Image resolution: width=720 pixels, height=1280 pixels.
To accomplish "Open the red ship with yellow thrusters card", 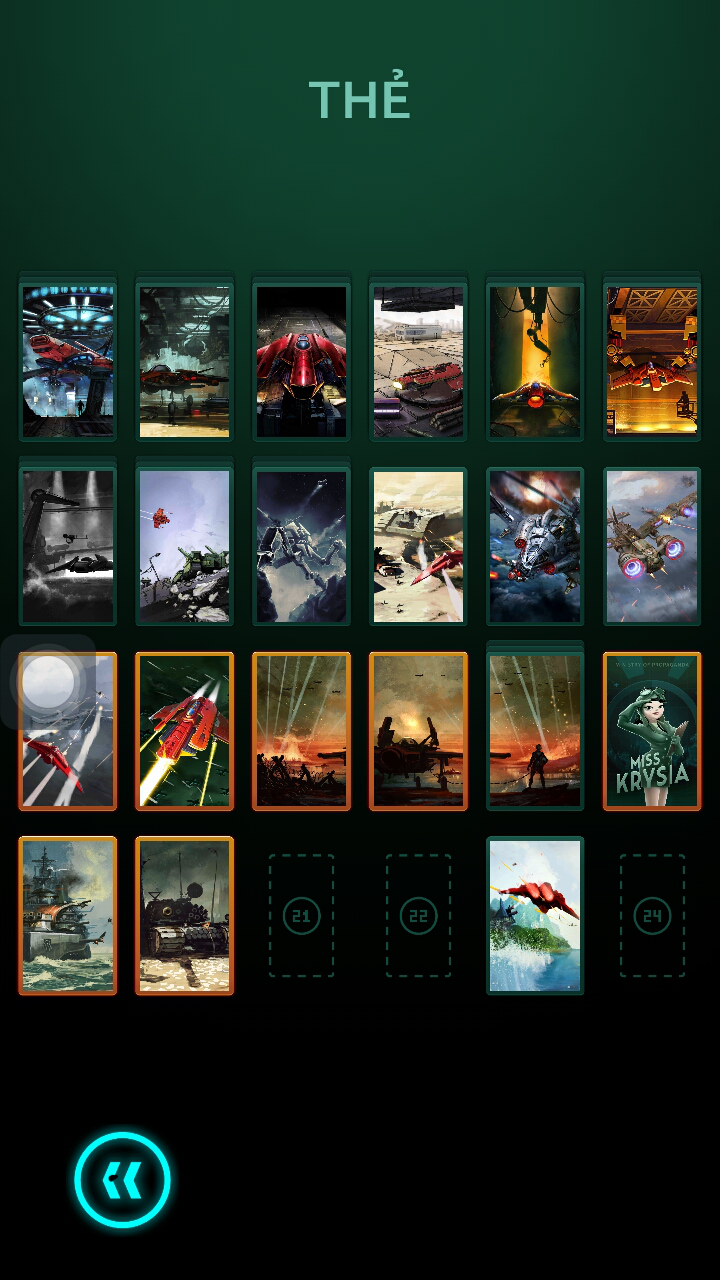I will 185,731.
